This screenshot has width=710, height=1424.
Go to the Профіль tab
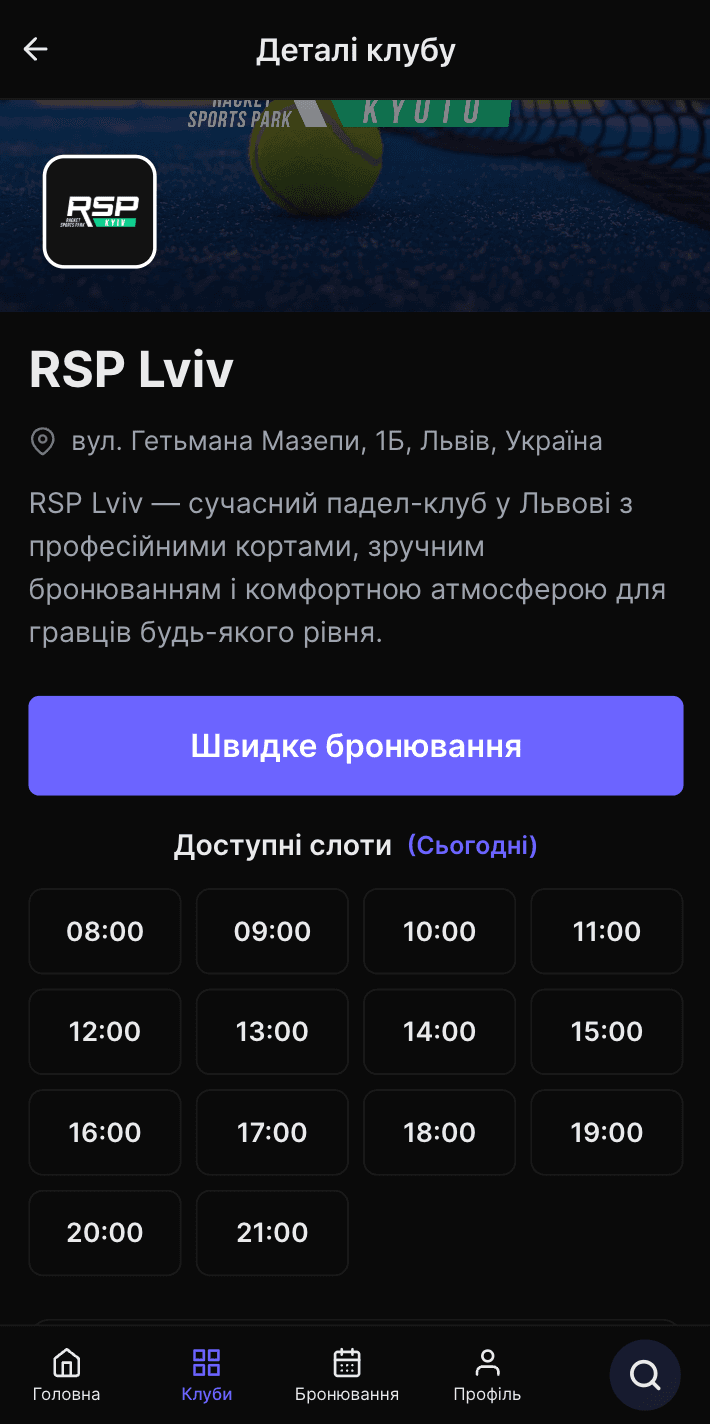pyautogui.click(x=487, y=1375)
